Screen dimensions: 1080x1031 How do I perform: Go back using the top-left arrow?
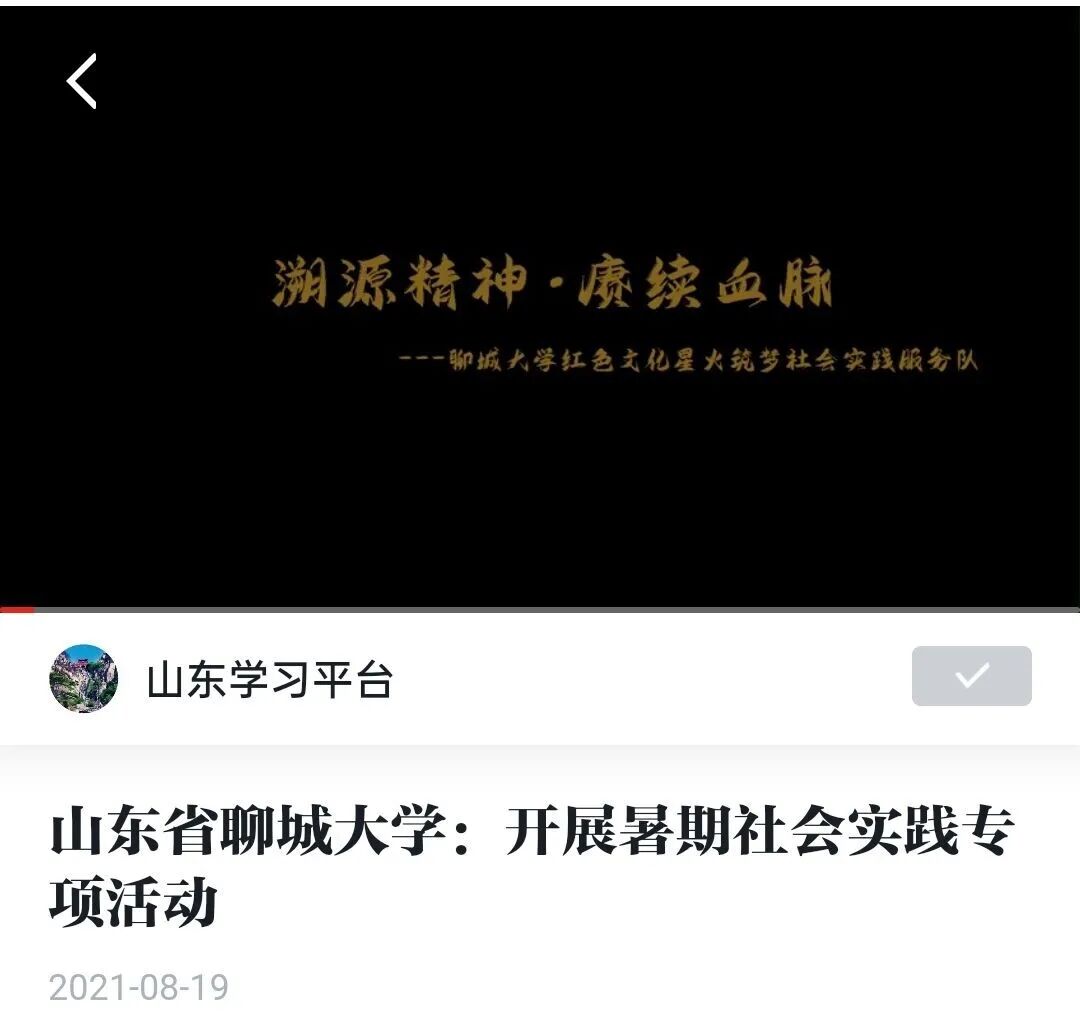click(82, 81)
